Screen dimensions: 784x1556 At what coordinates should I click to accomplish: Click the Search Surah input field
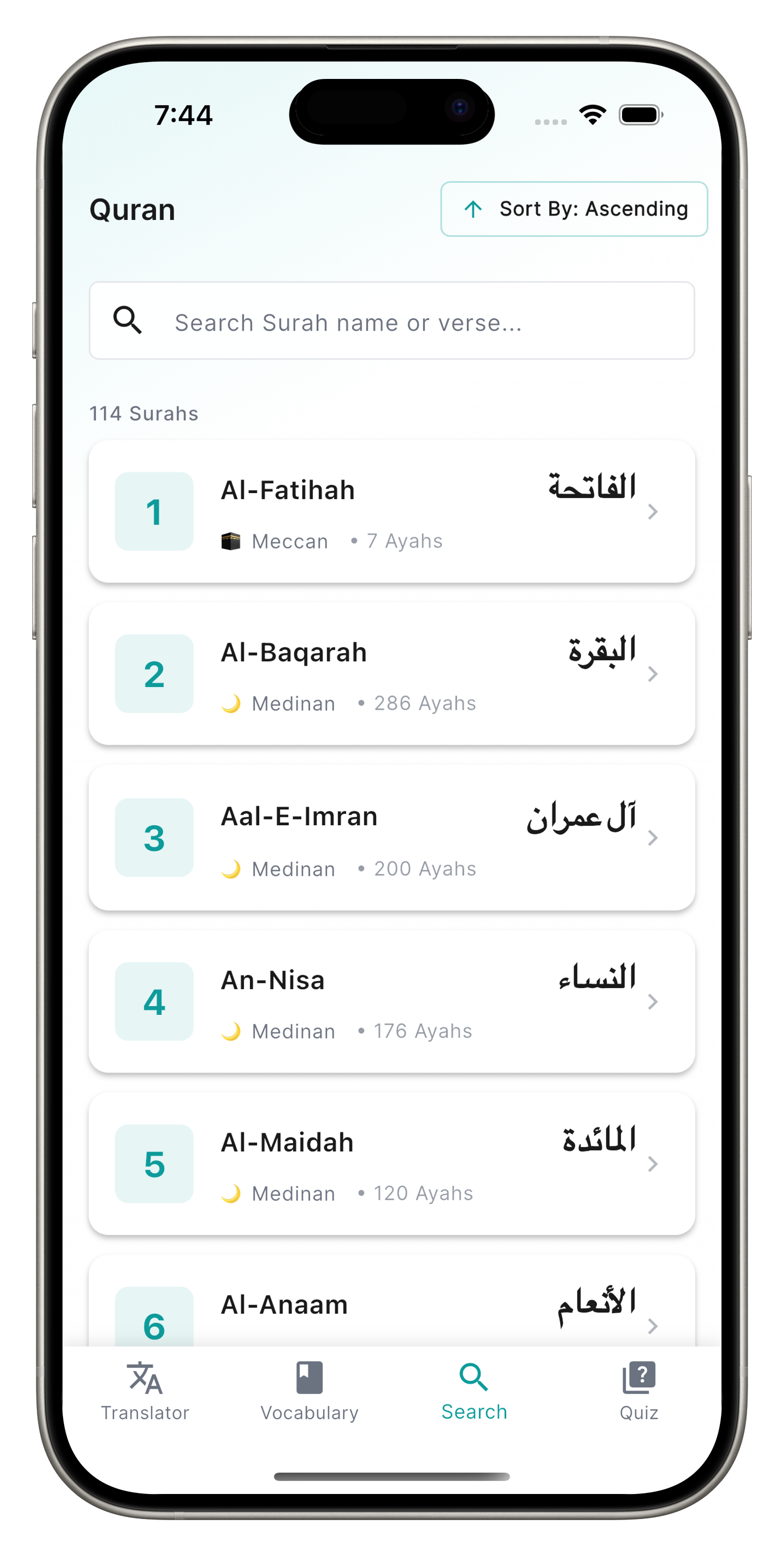[x=392, y=321]
